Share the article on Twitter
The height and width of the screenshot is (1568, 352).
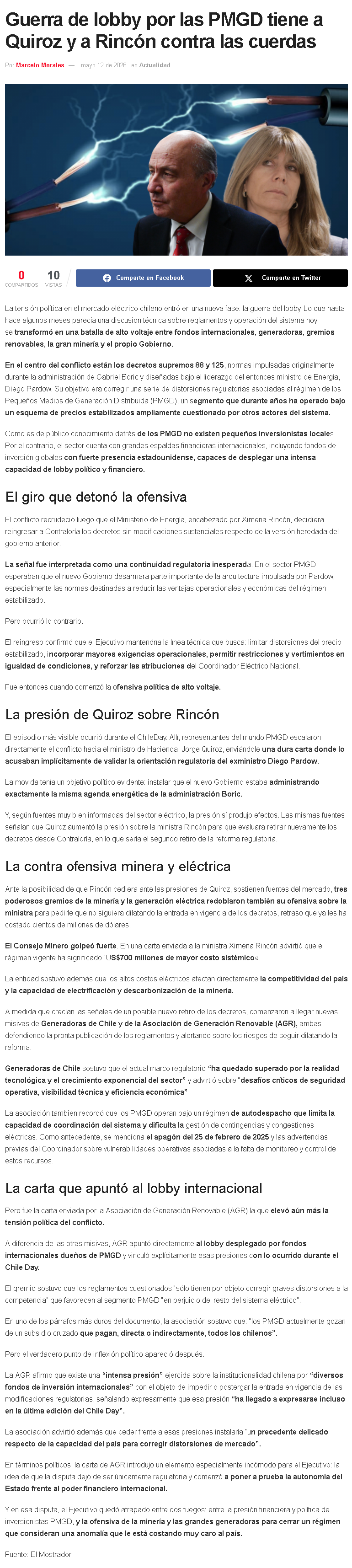(x=280, y=278)
